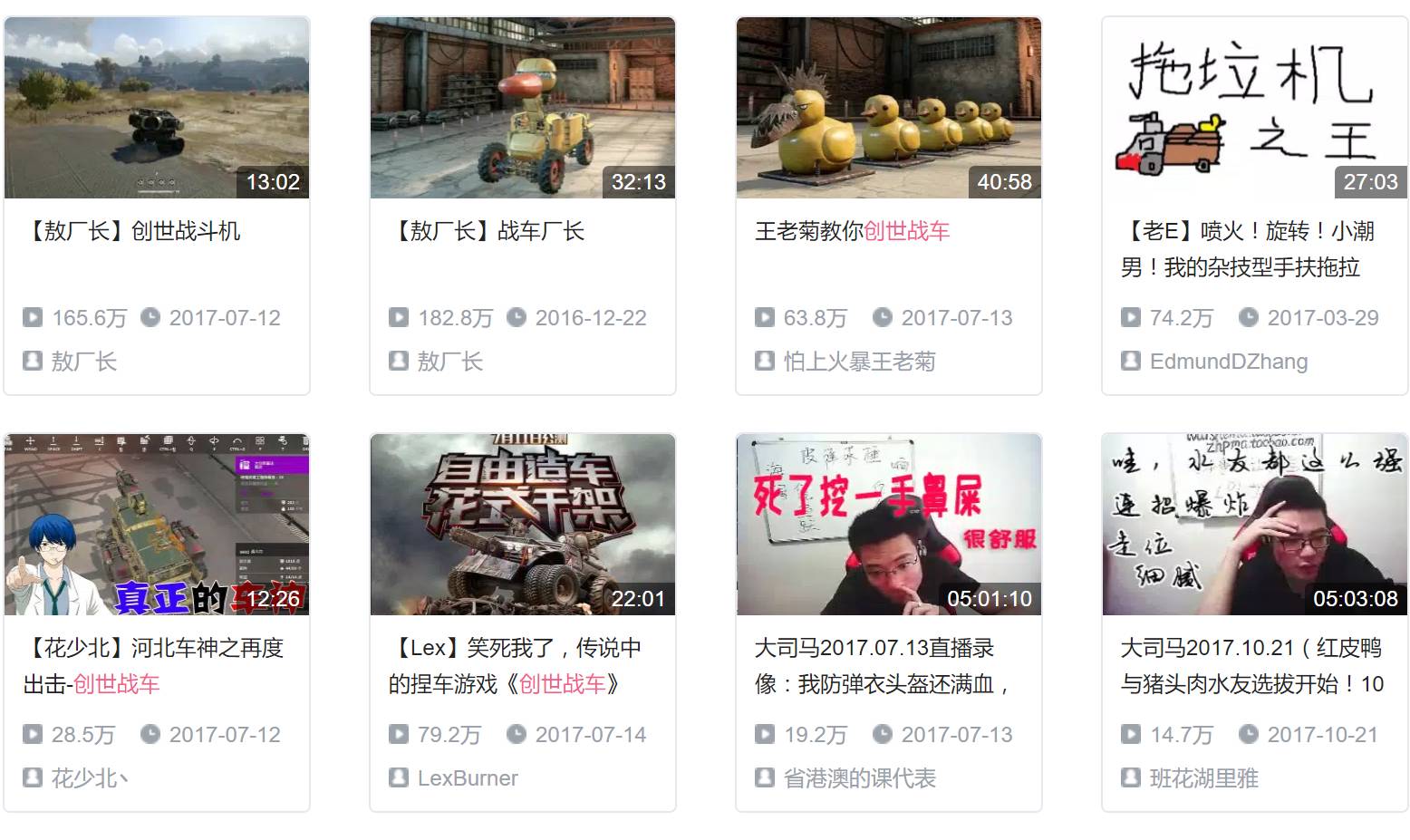Visit uploader EdmundDZhang's profile
1410x840 pixels.
click(x=1228, y=362)
